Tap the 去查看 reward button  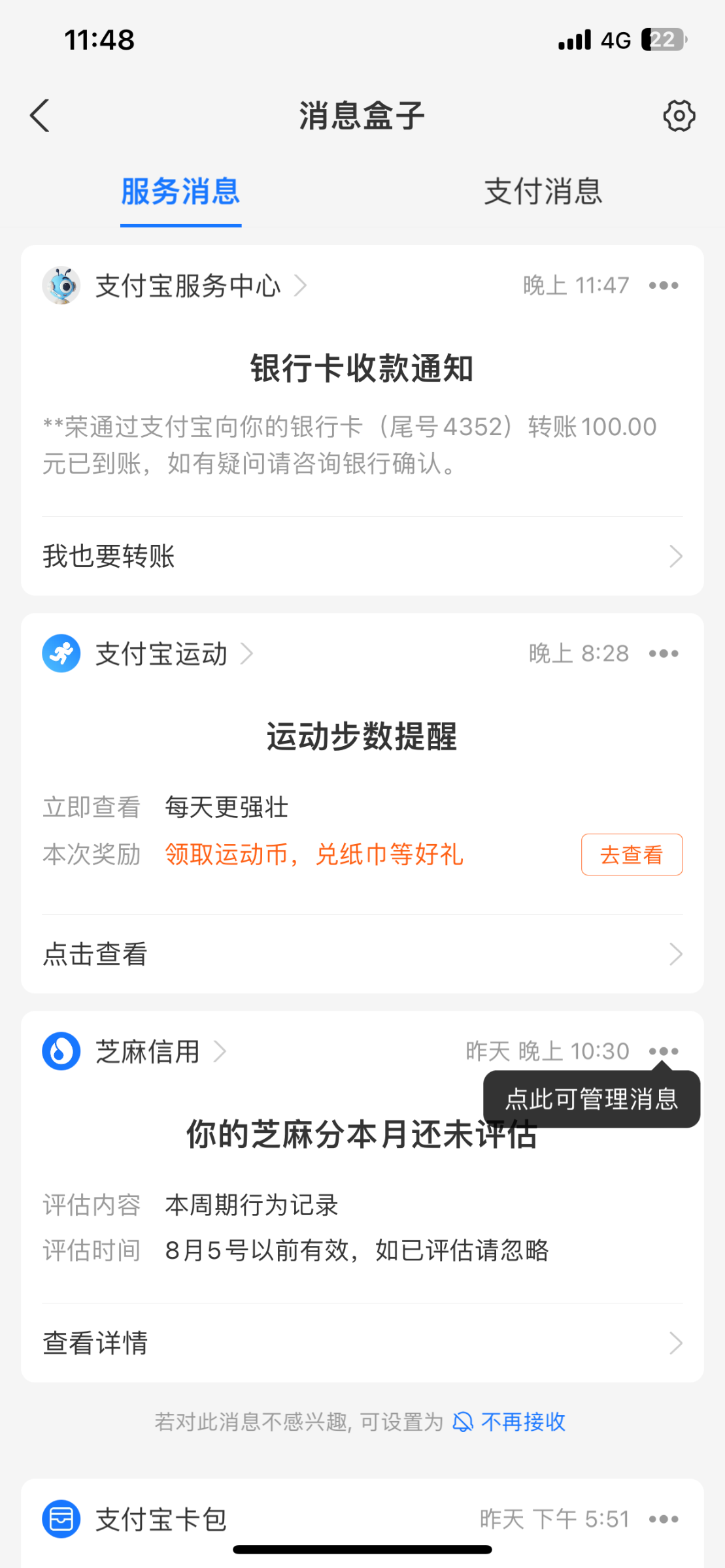pos(631,855)
